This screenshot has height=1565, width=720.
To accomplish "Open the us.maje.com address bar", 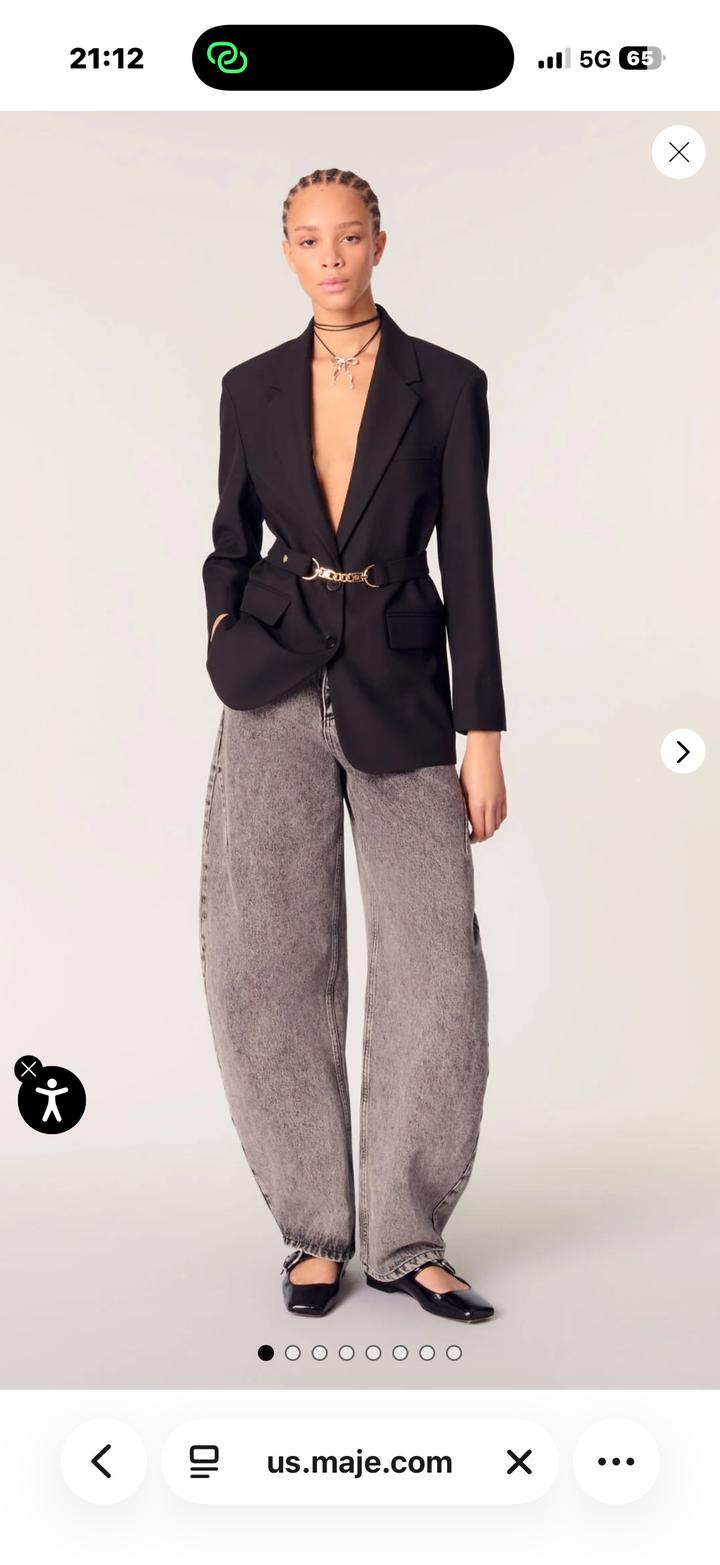I will pos(359,1462).
